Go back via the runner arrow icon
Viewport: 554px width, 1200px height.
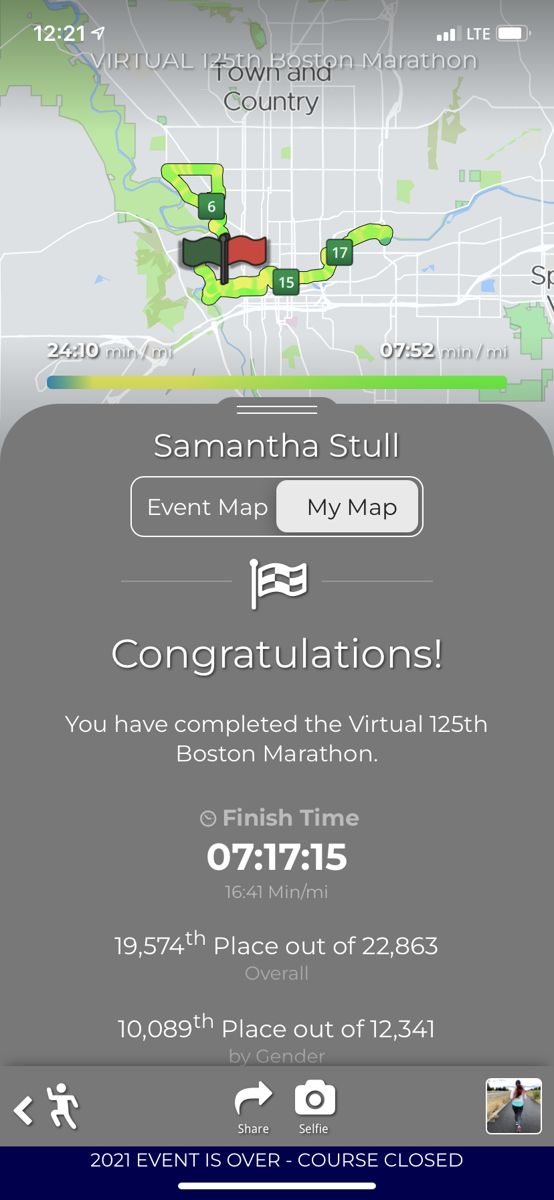(46, 1106)
